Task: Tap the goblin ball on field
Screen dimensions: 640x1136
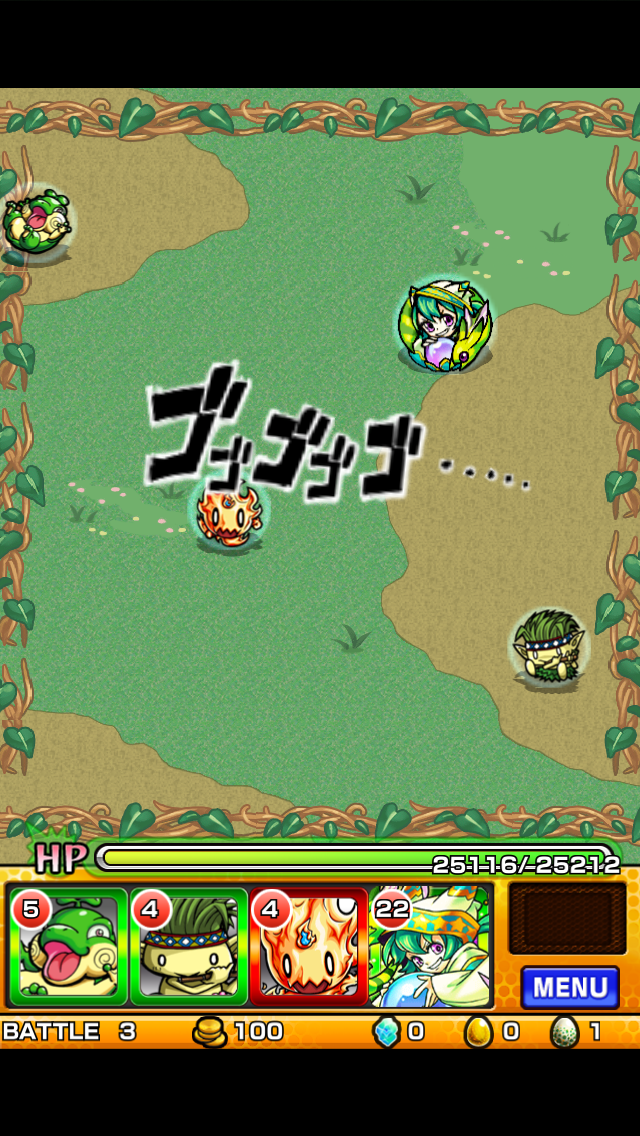Action: coord(549,645)
